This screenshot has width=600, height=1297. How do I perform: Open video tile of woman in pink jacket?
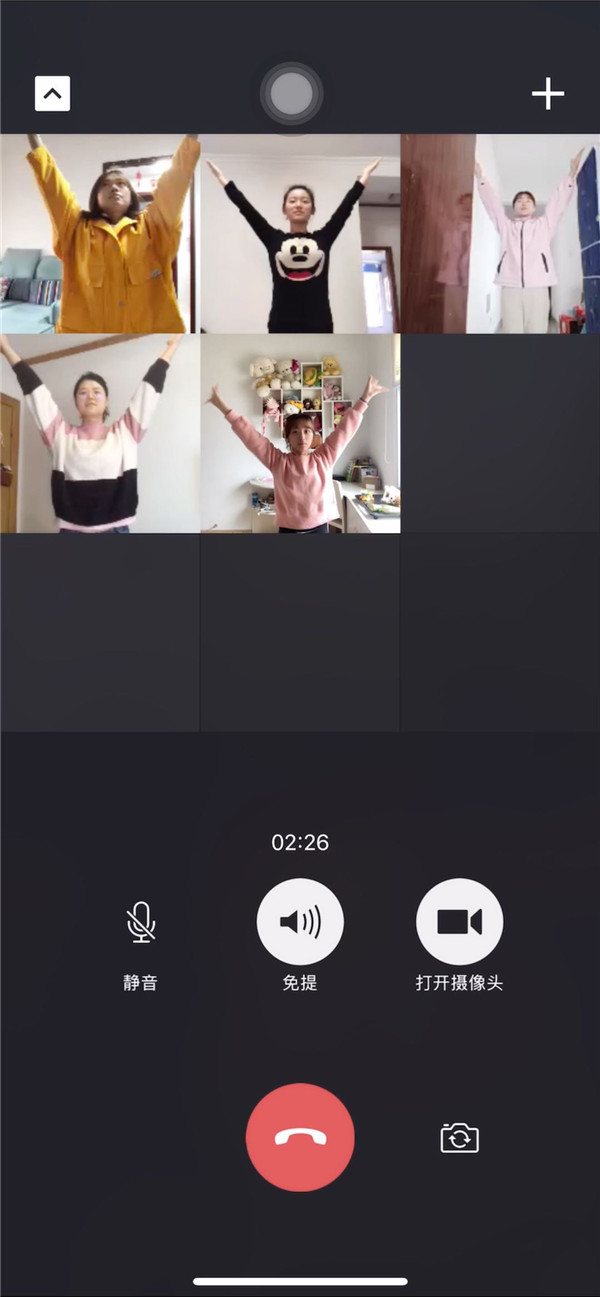pyautogui.click(x=500, y=234)
